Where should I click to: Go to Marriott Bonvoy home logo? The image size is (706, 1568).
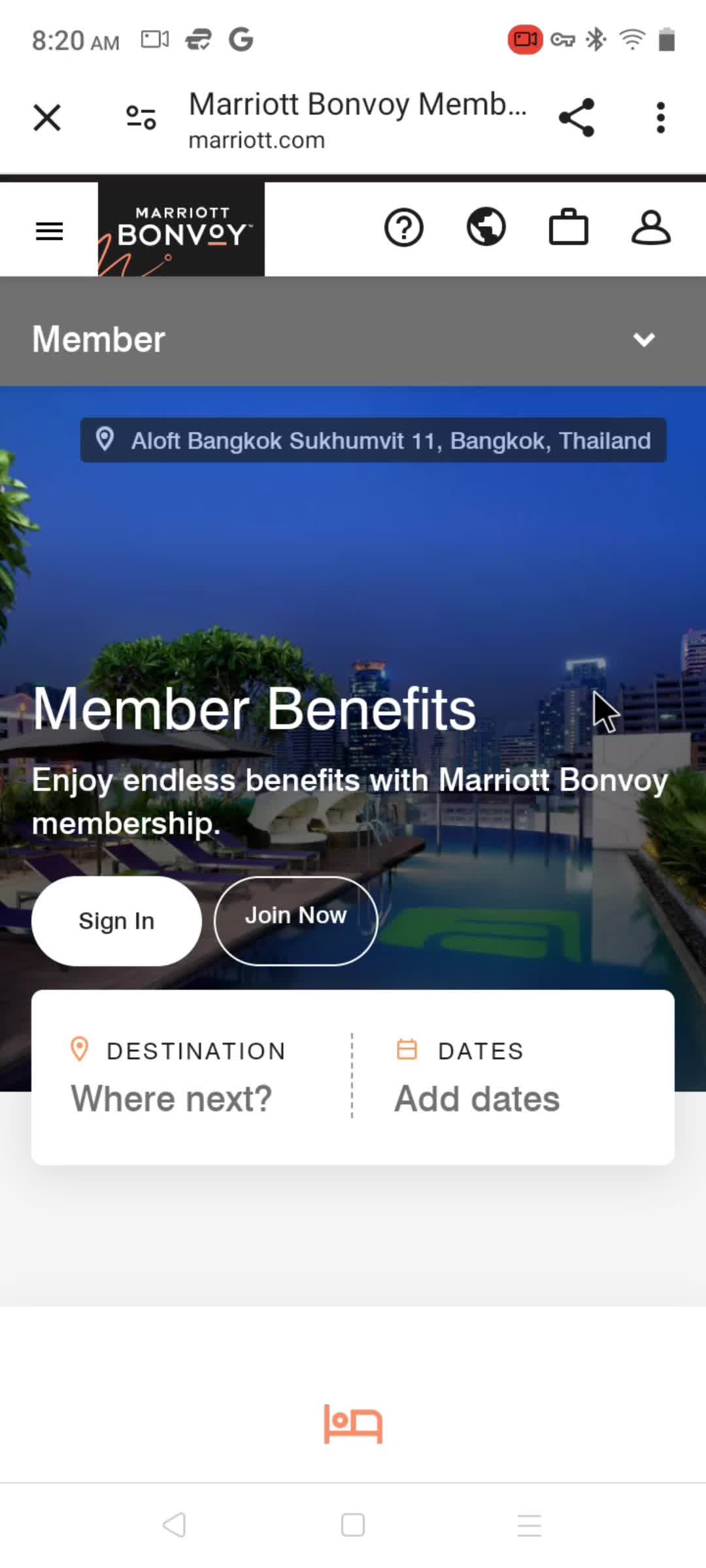(181, 229)
